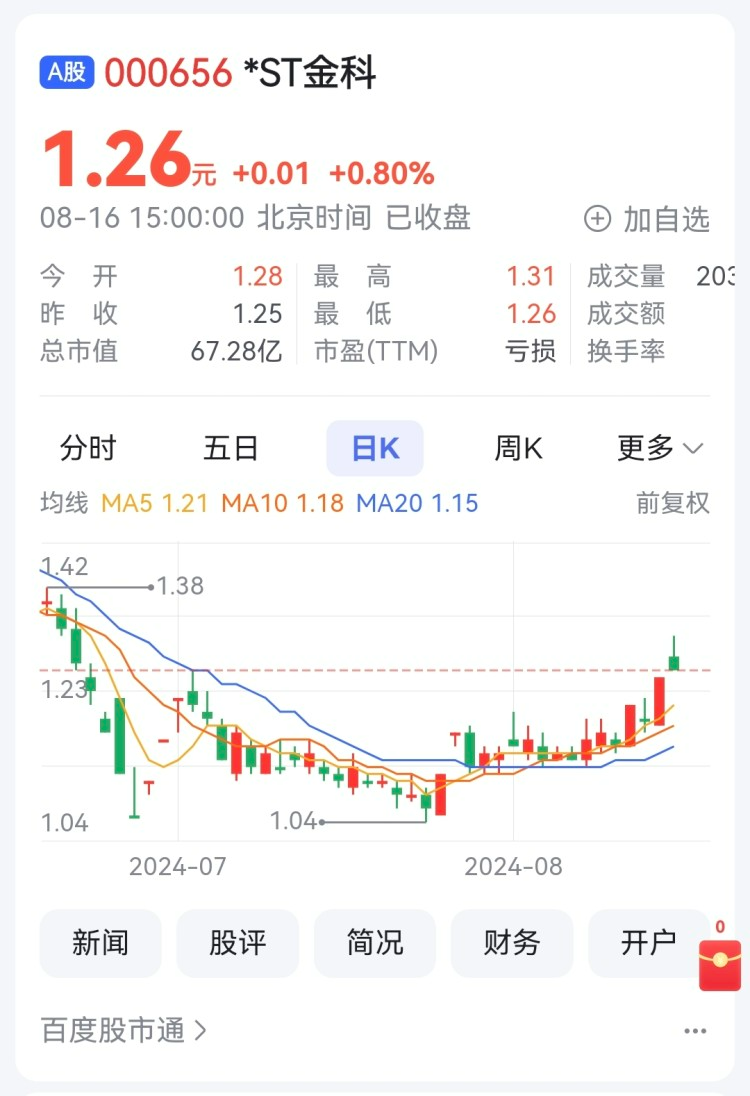Screen dimensions: 750x1096
Task: Tap the 开户 account opening button
Action: 648,942
